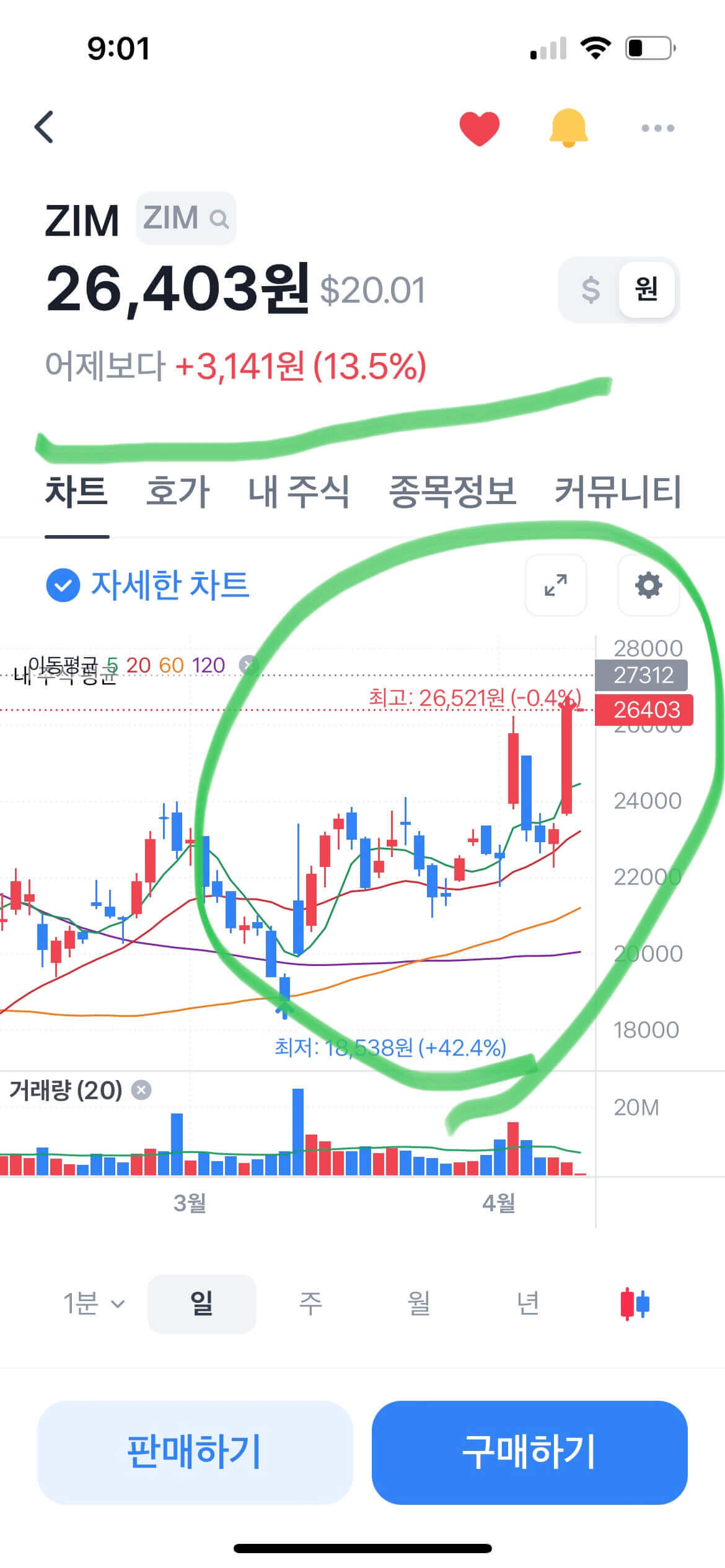Screen dimensions: 725x1568
Task: Open price alerts via the bell icon
Action: coord(568,127)
